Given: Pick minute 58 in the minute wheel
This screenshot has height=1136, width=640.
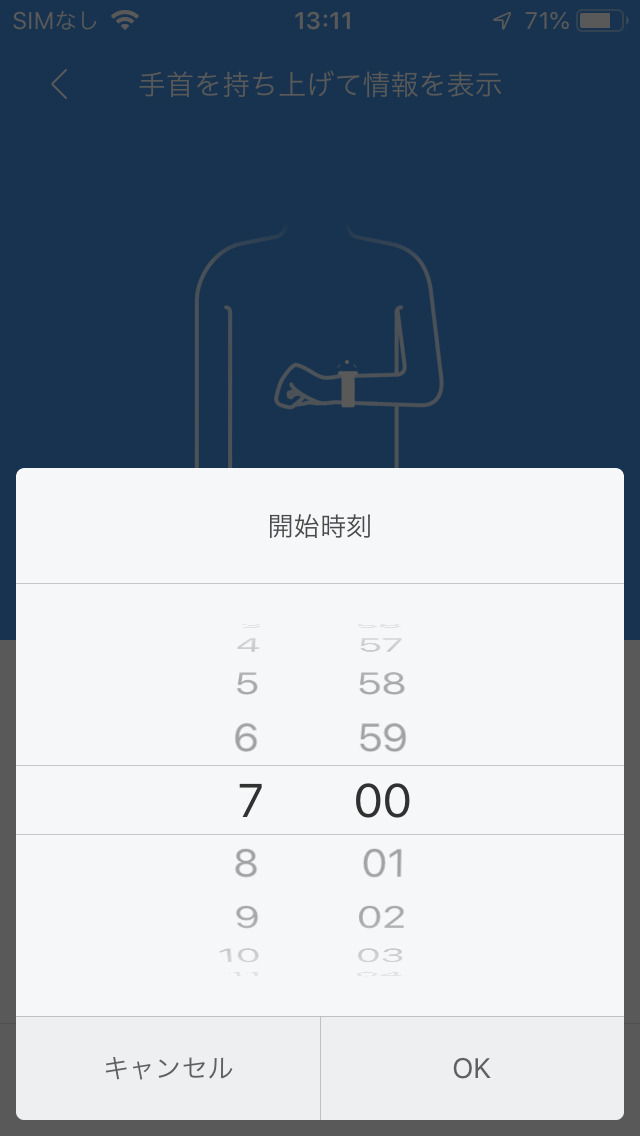Looking at the screenshot, I should 382,683.
